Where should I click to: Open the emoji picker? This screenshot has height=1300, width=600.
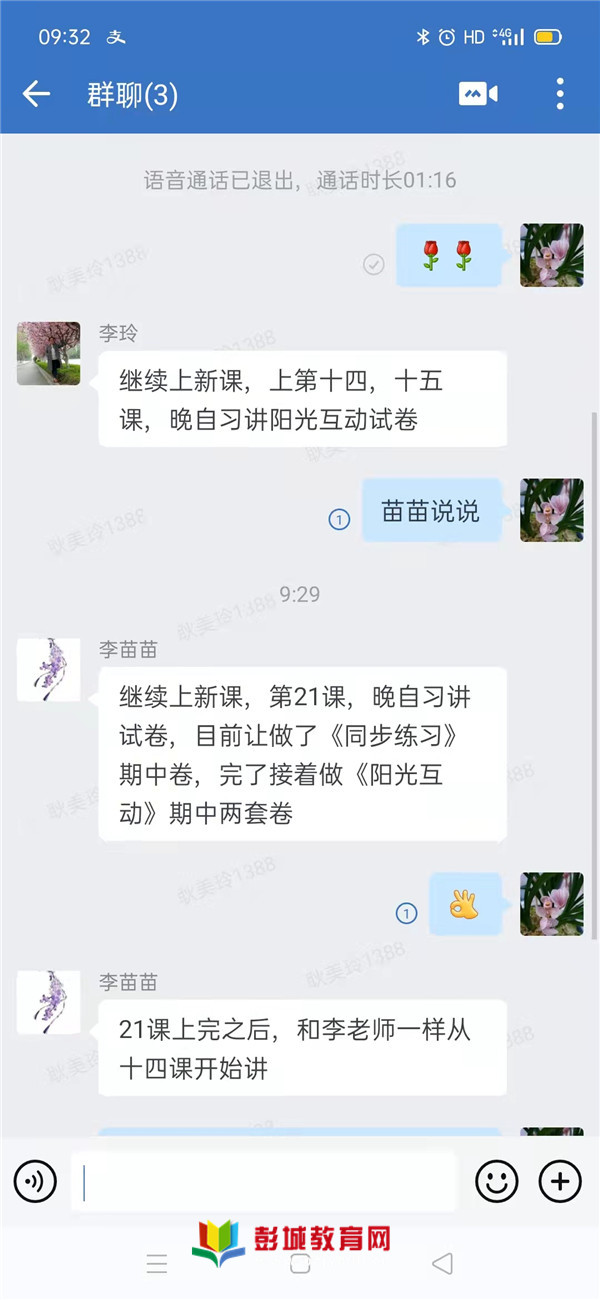(x=496, y=1183)
